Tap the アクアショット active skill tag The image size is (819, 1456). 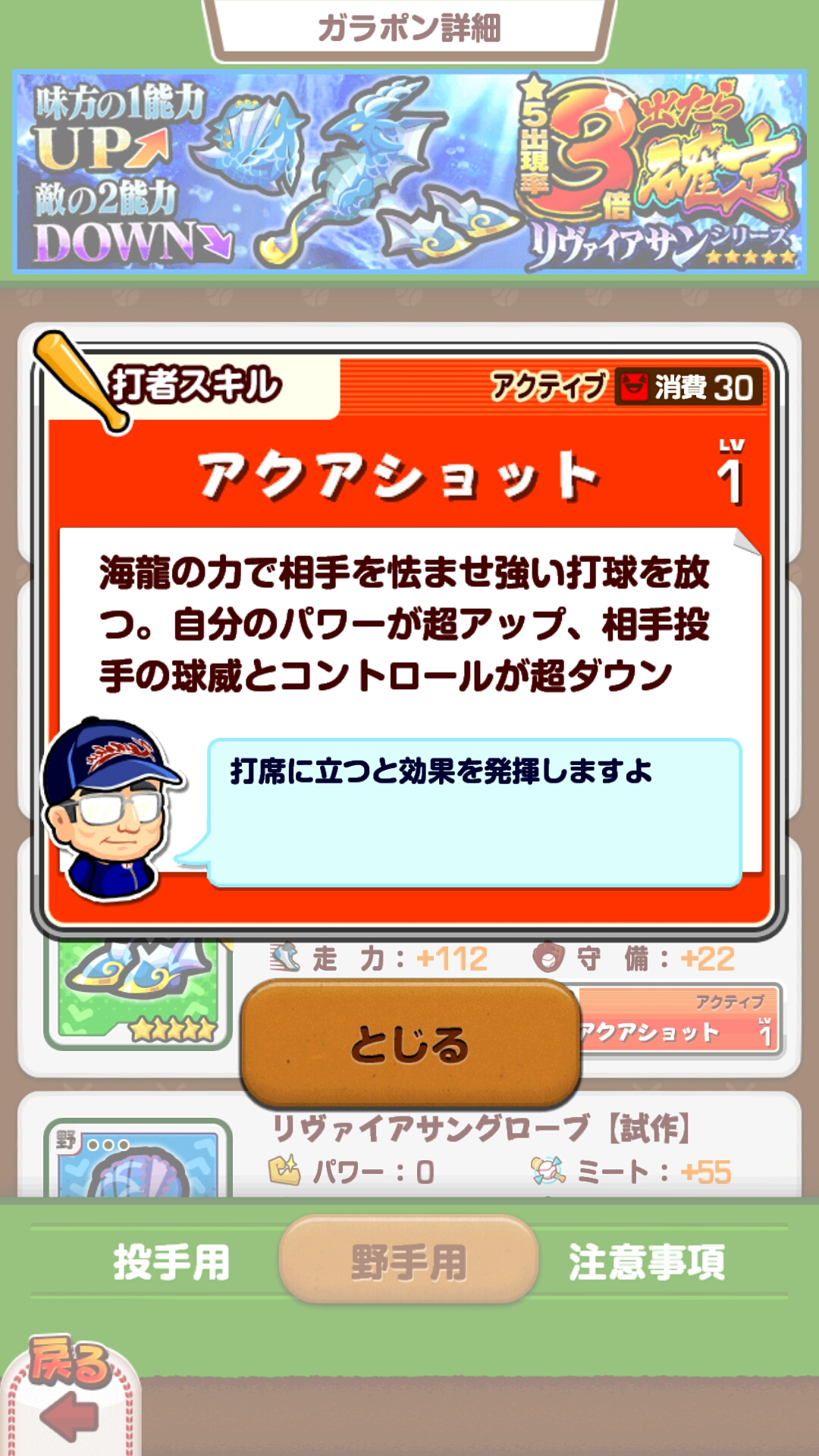point(679,1021)
